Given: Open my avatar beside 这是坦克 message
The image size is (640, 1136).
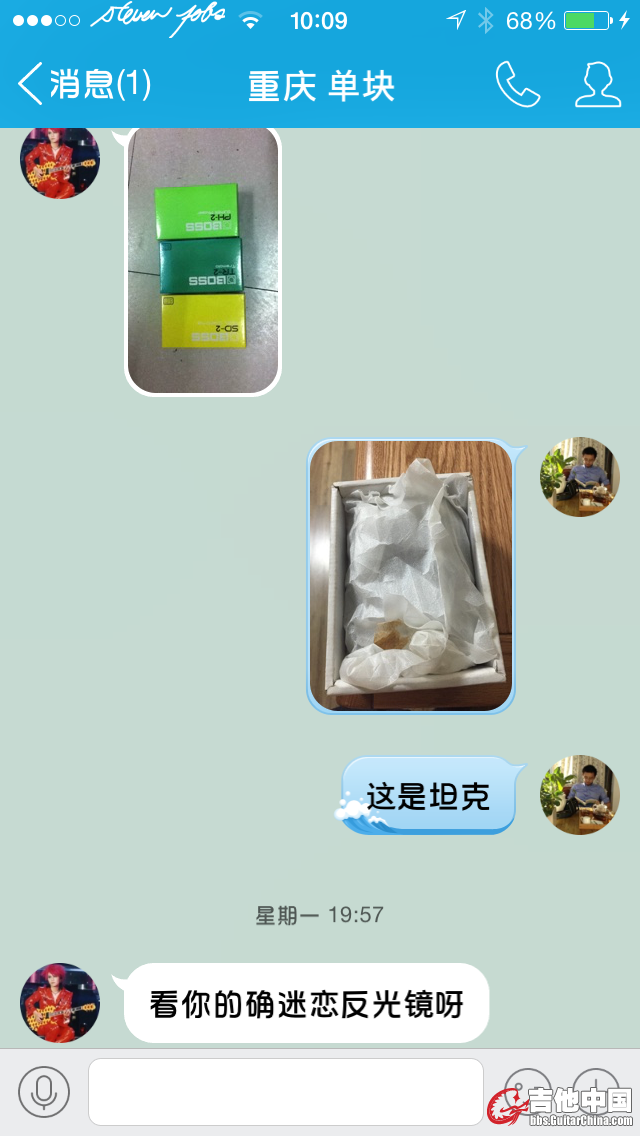Looking at the screenshot, I should coord(580,795).
